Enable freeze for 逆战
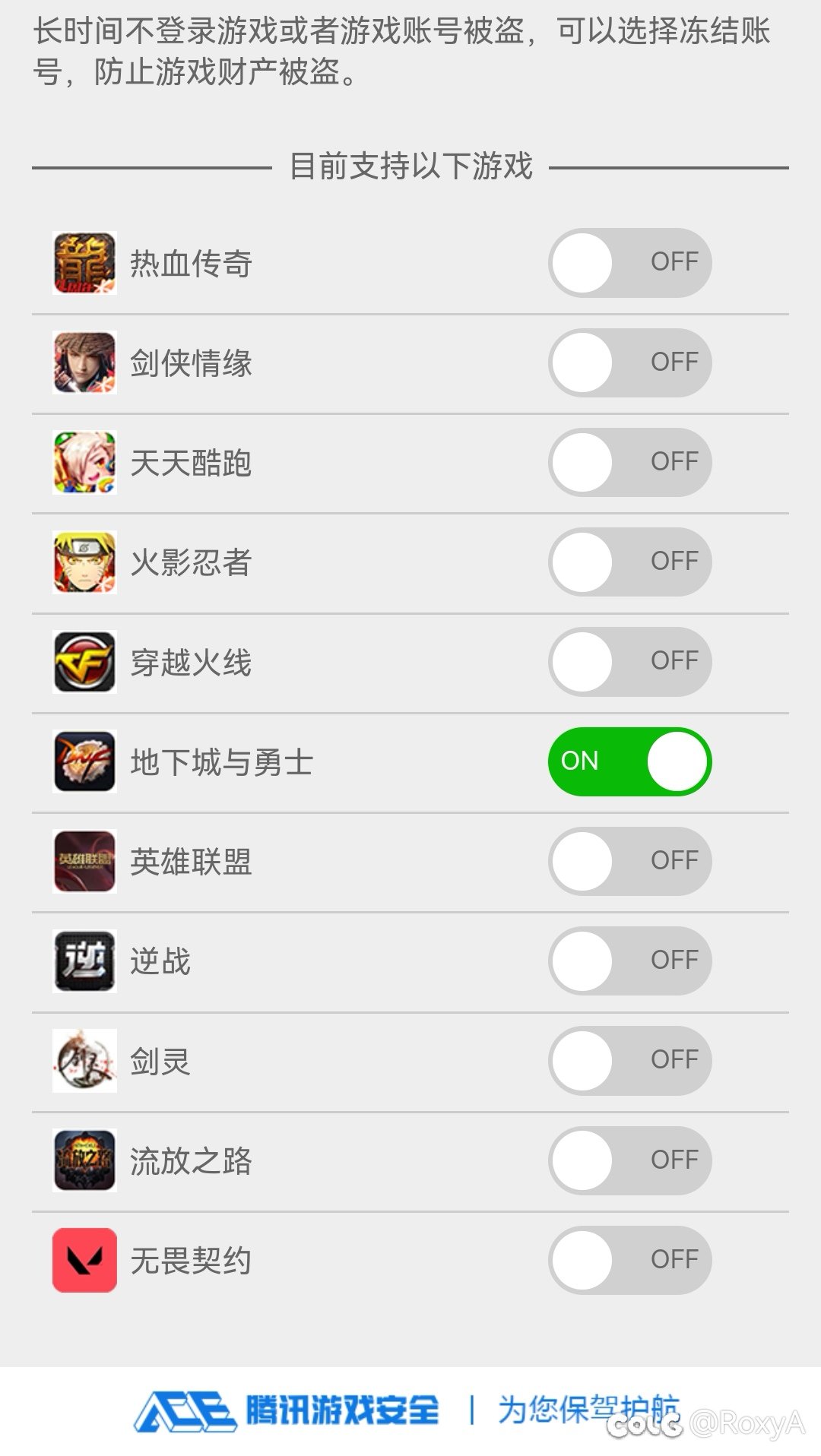 tap(629, 961)
